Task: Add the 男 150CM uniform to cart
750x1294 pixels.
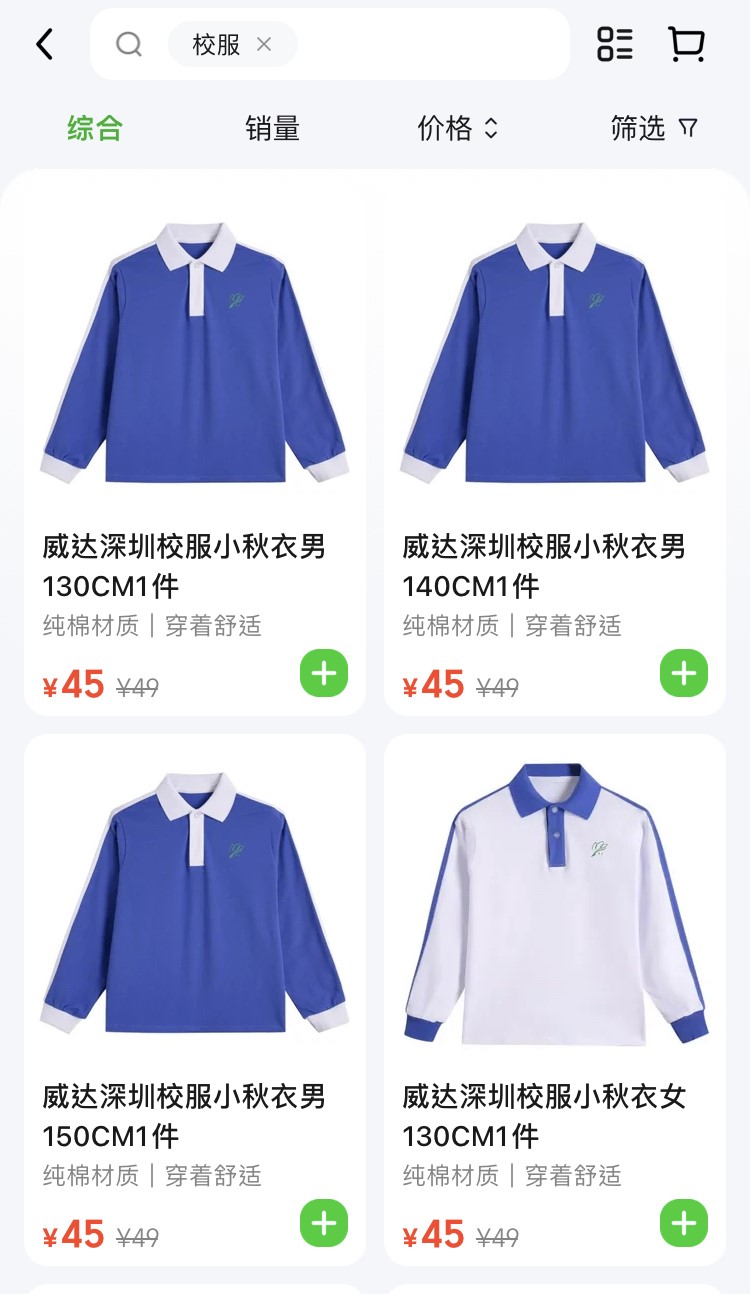Action: coord(324,1223)
